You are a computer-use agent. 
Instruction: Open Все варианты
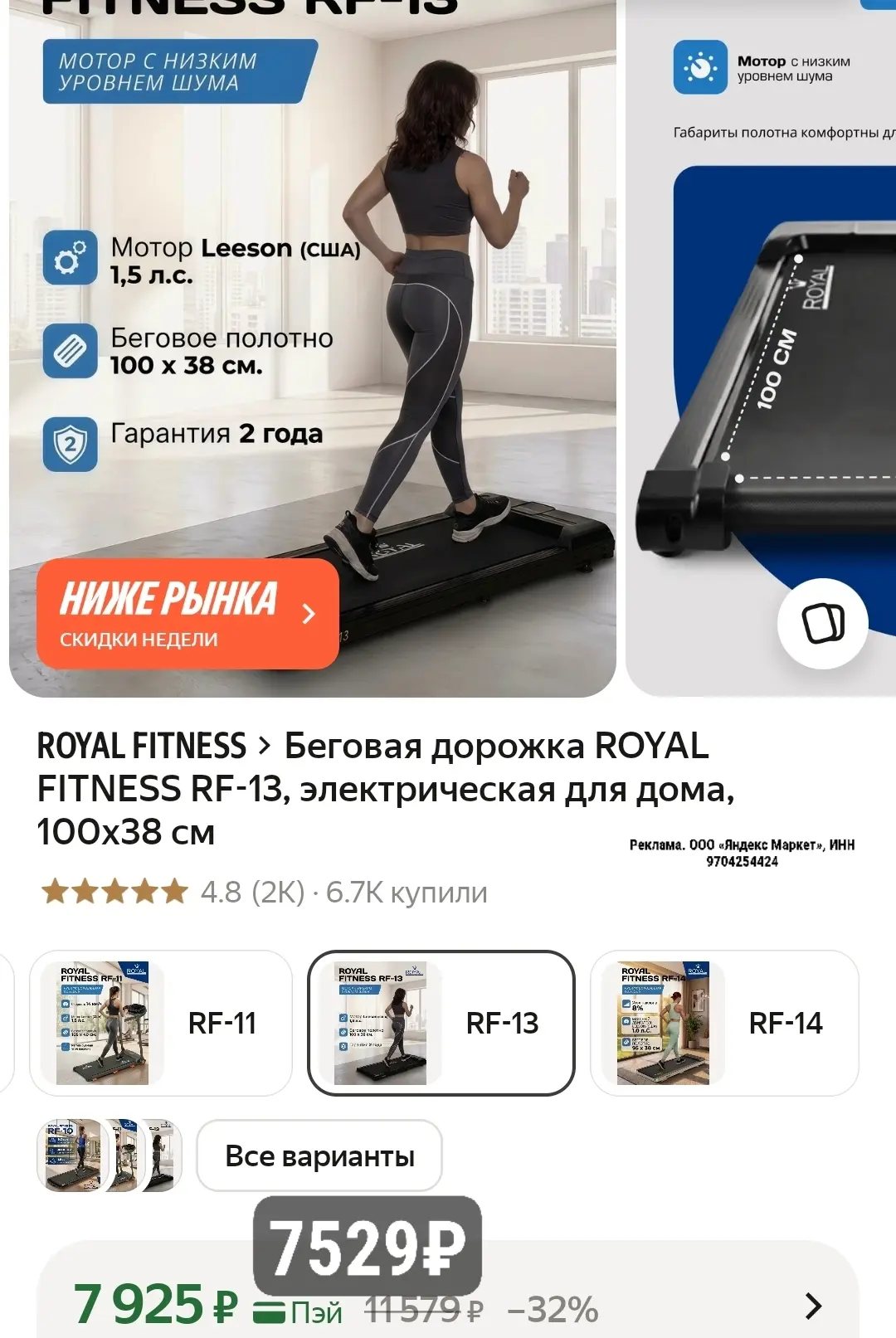click(319, 1156)
